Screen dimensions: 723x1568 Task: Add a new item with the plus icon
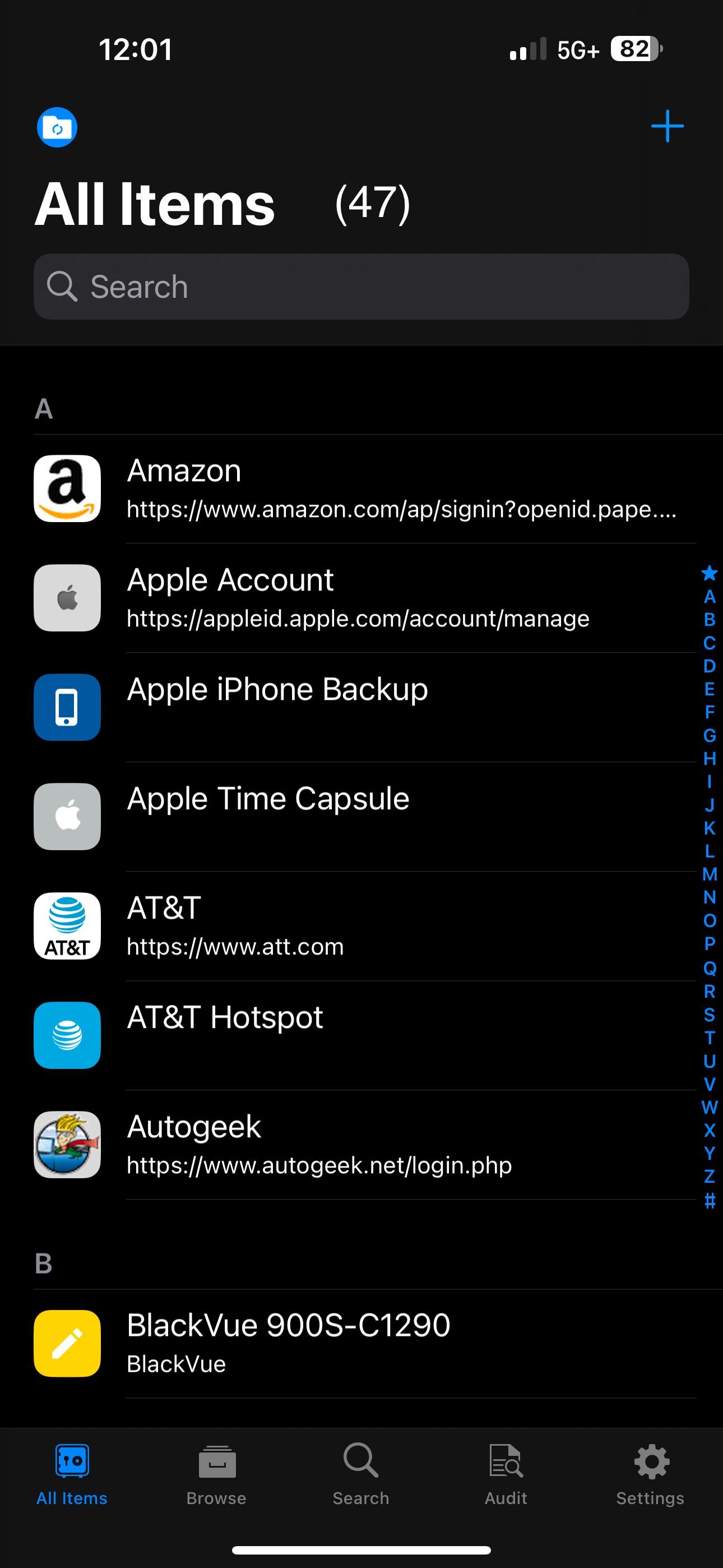point(667,126)
